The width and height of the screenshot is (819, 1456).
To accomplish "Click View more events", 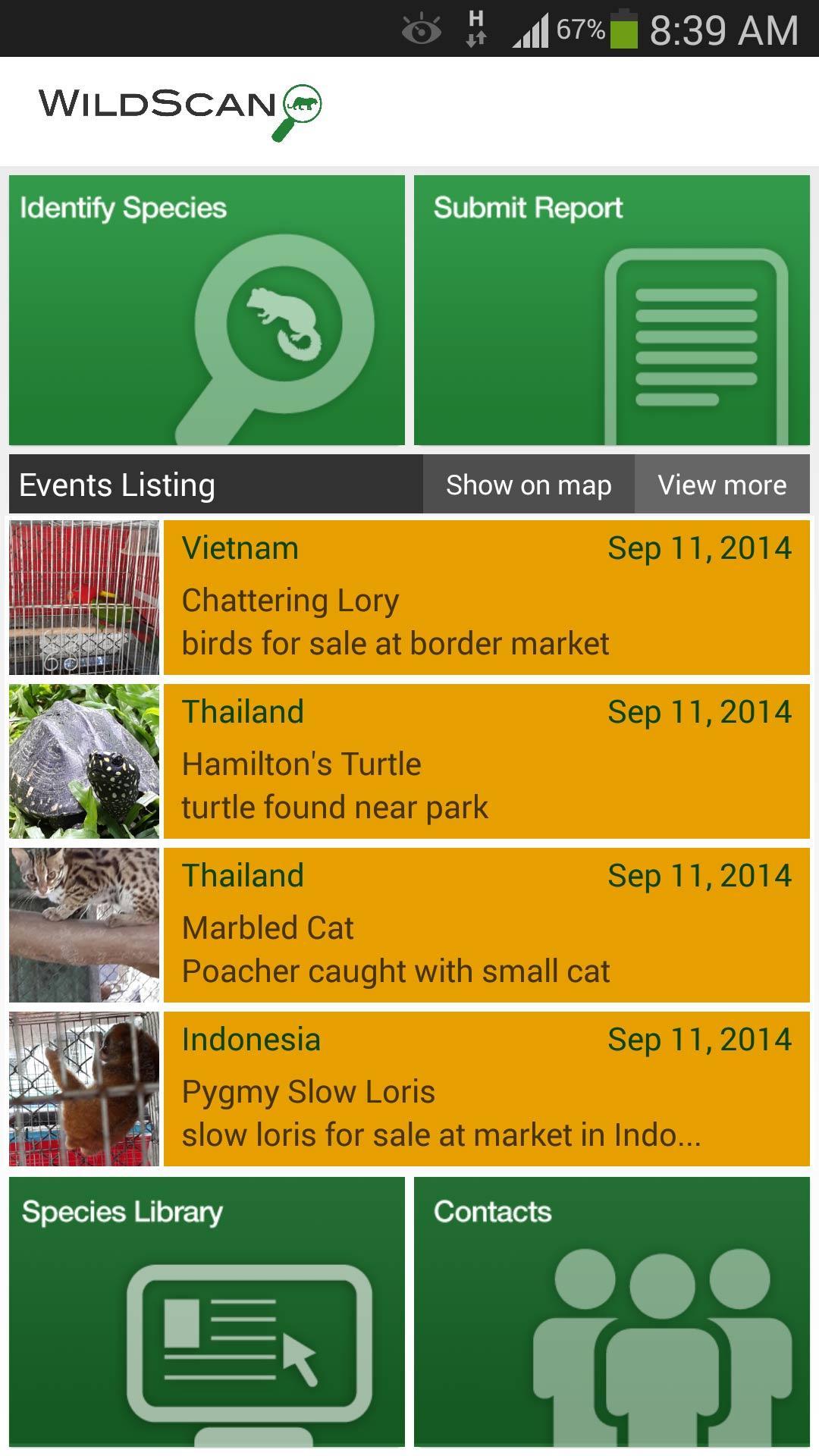I will (x=722, y=485).
